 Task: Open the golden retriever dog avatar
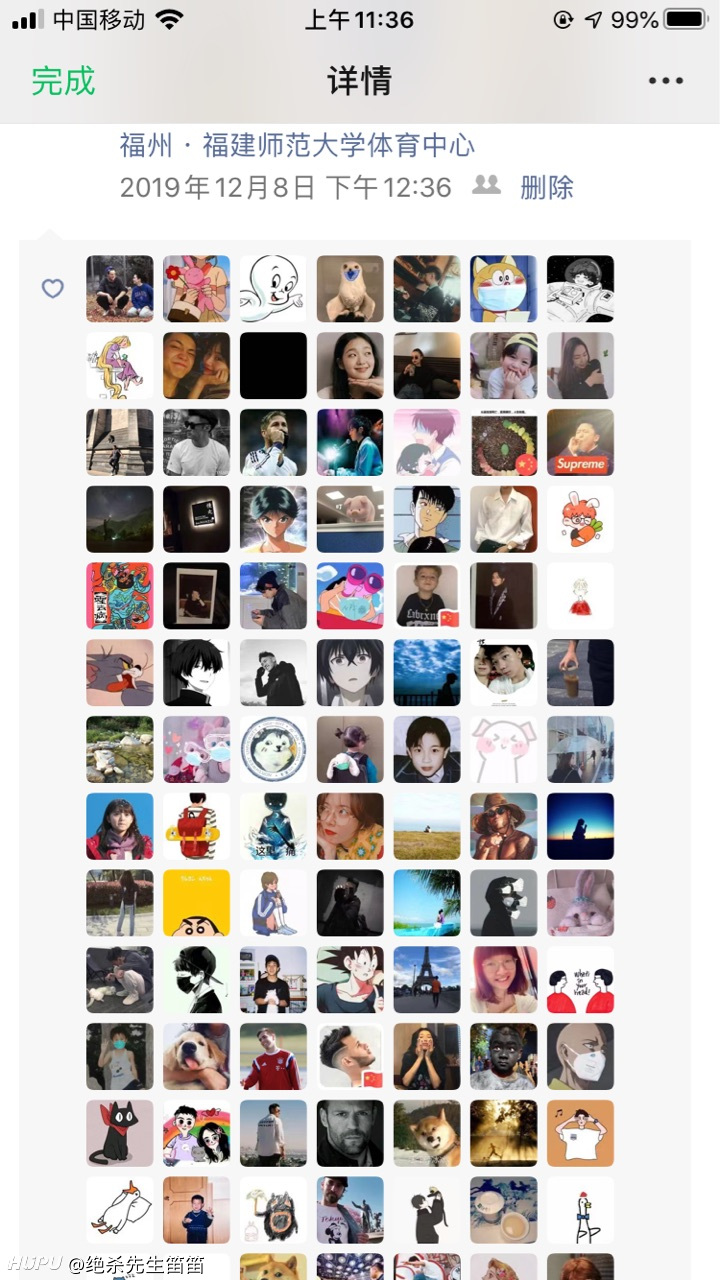coord(196,1057)
